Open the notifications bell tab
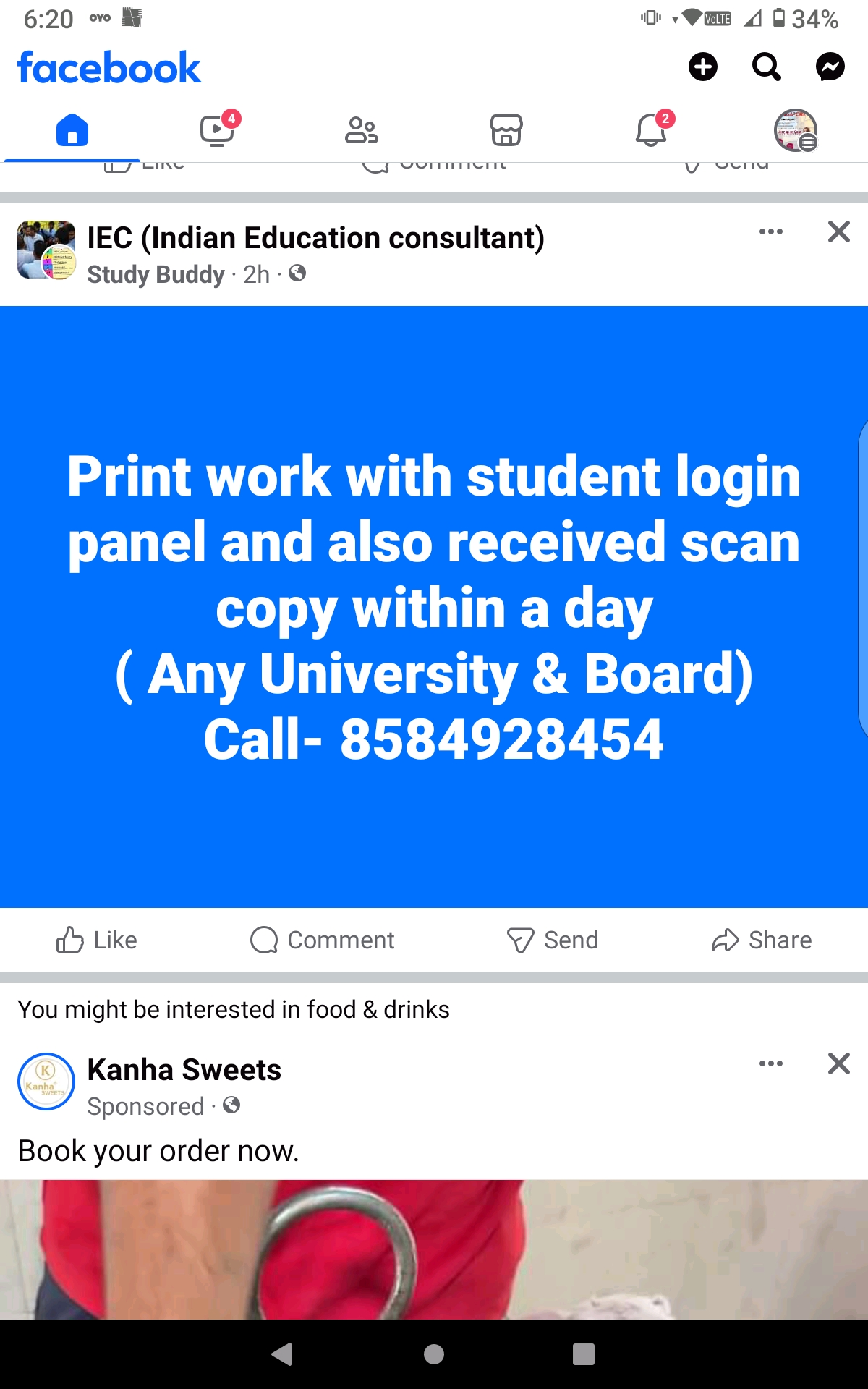Image resolution: width=868 pixels, height=1389 pixels. click(651, 131)
